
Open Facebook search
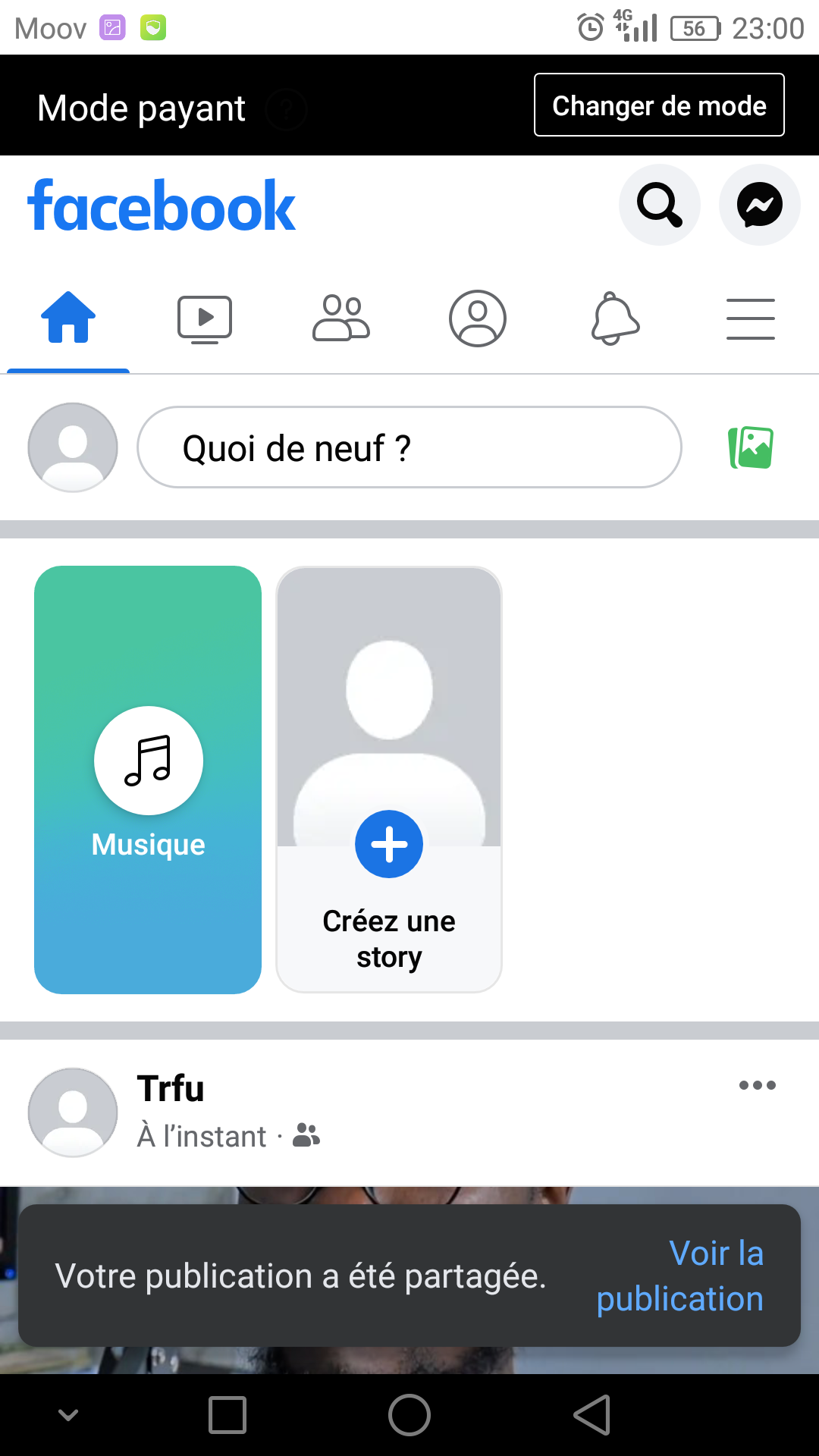(659, 205)
